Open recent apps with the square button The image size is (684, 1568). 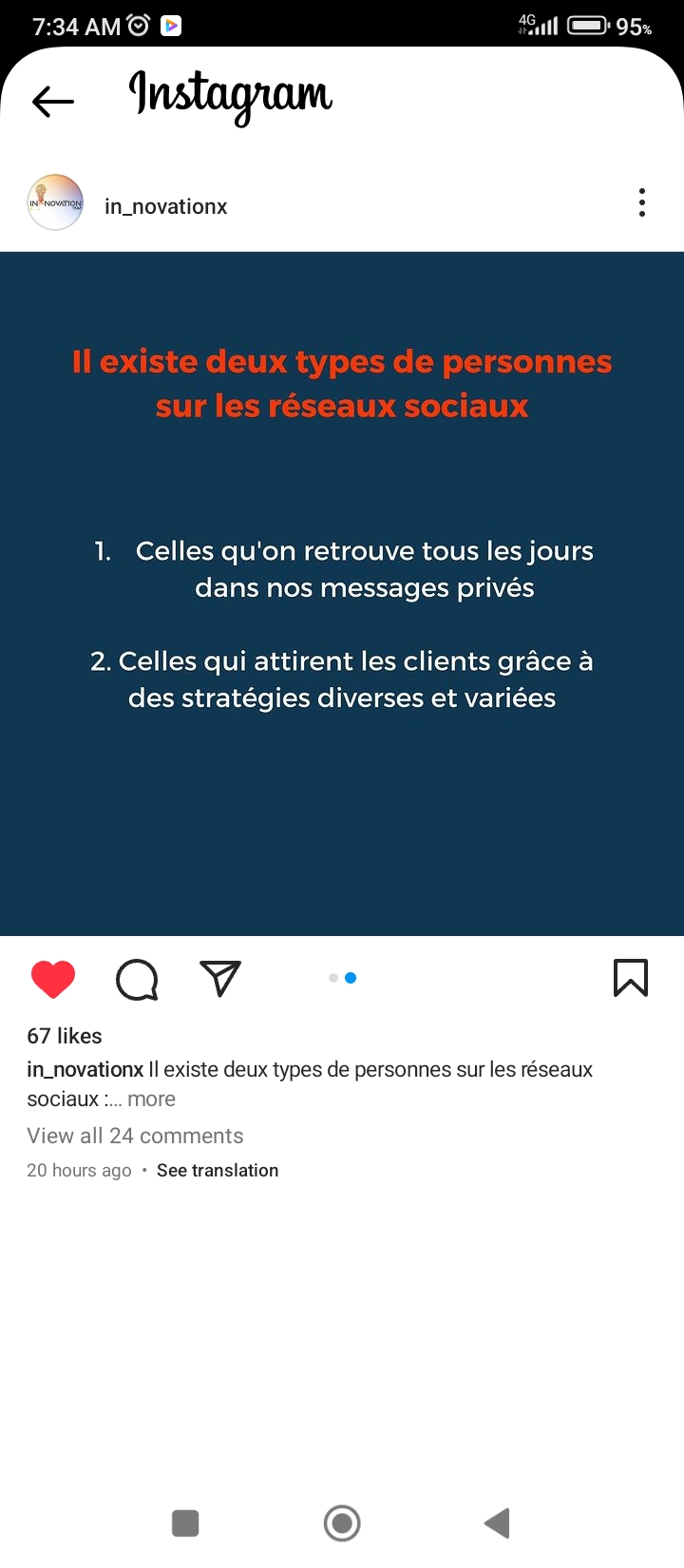coord(185,1523)
